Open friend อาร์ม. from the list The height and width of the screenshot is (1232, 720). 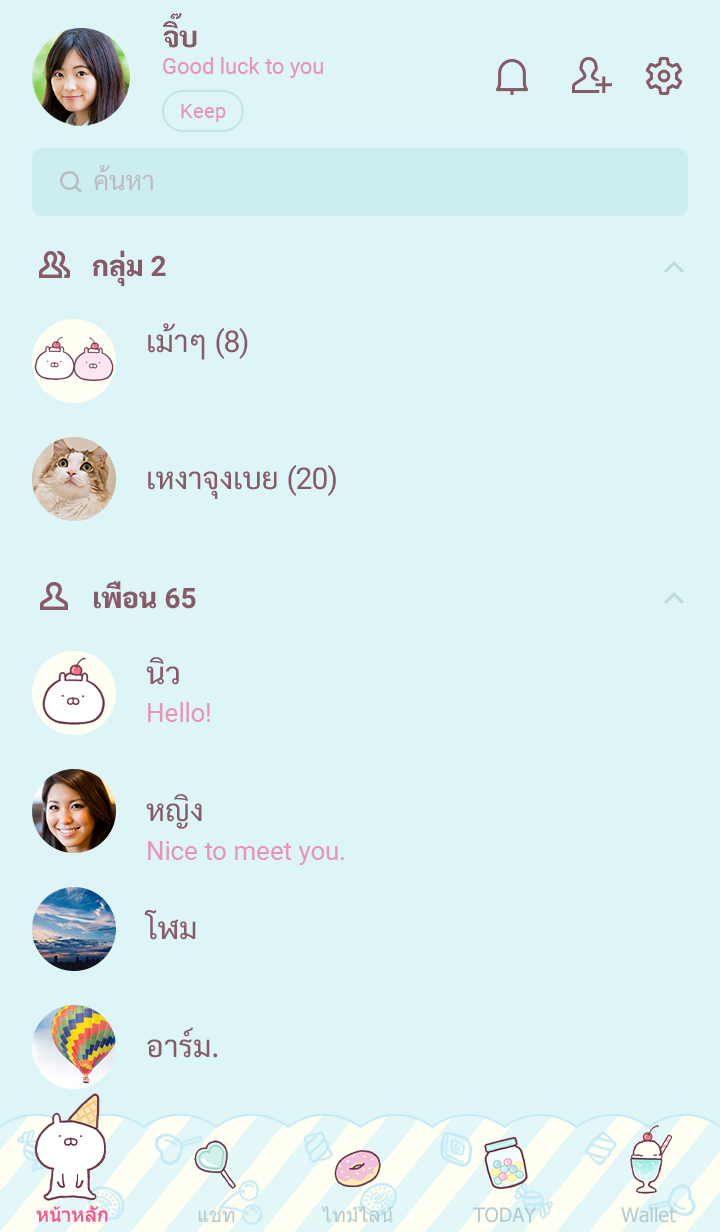coord(182,1047)
